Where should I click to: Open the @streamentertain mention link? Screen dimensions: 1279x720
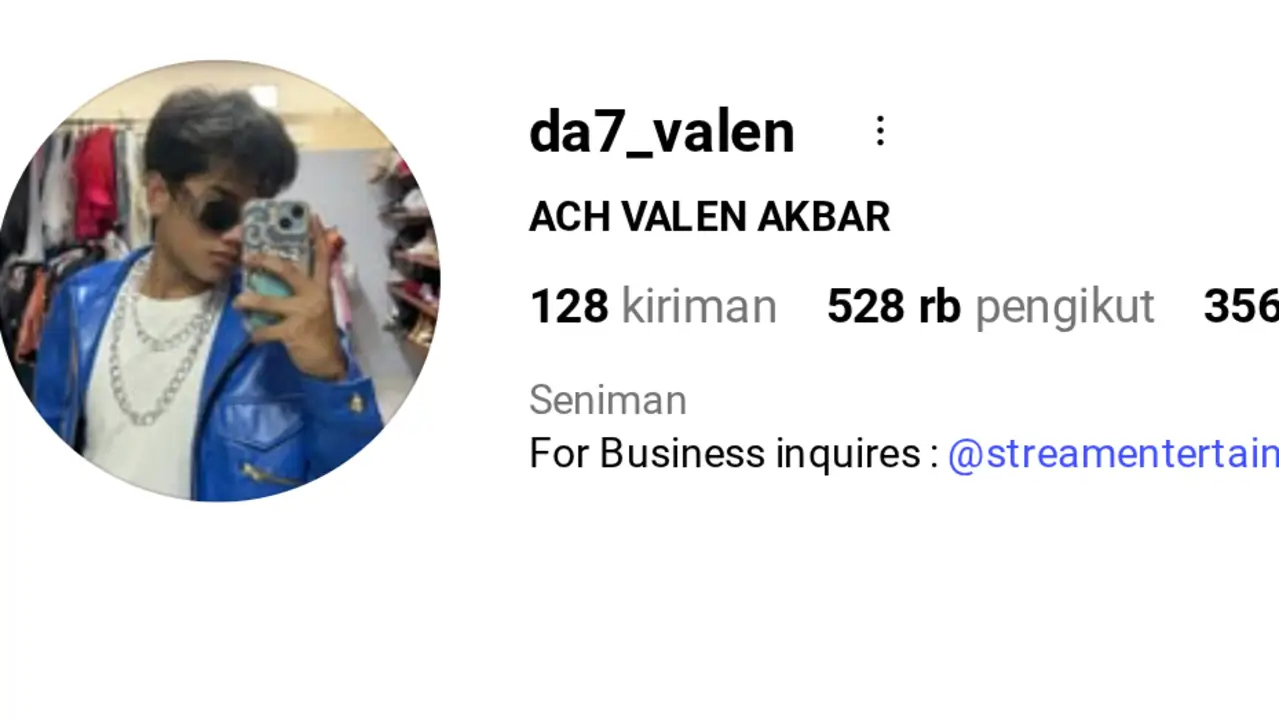point(1112,454)
